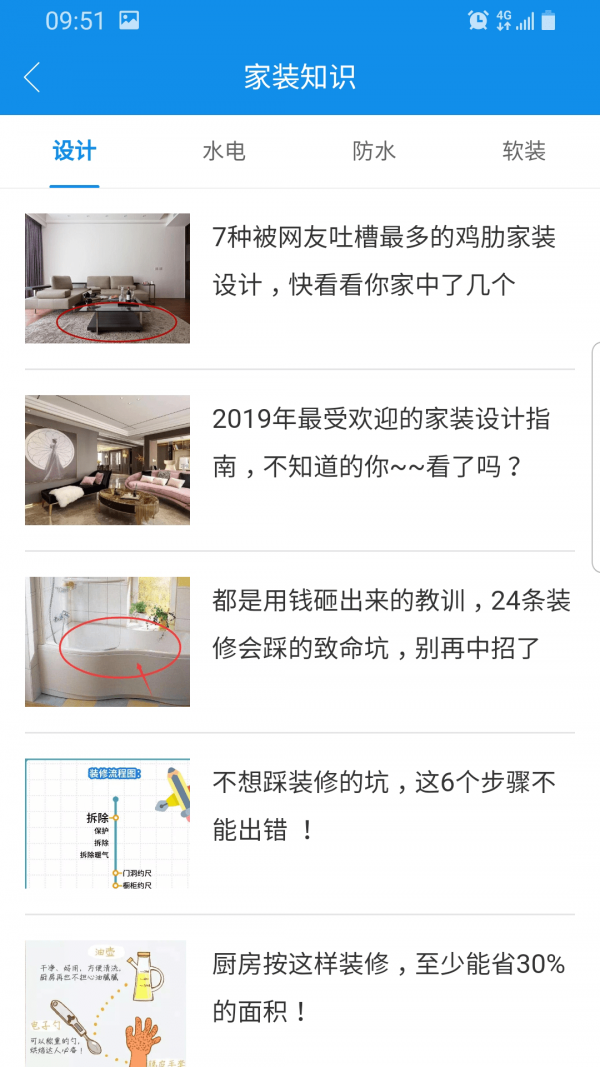Open article about 7种鸡肋家装设计
The width and height of the screenshot is (600, 1067).
tap(383, 261)
